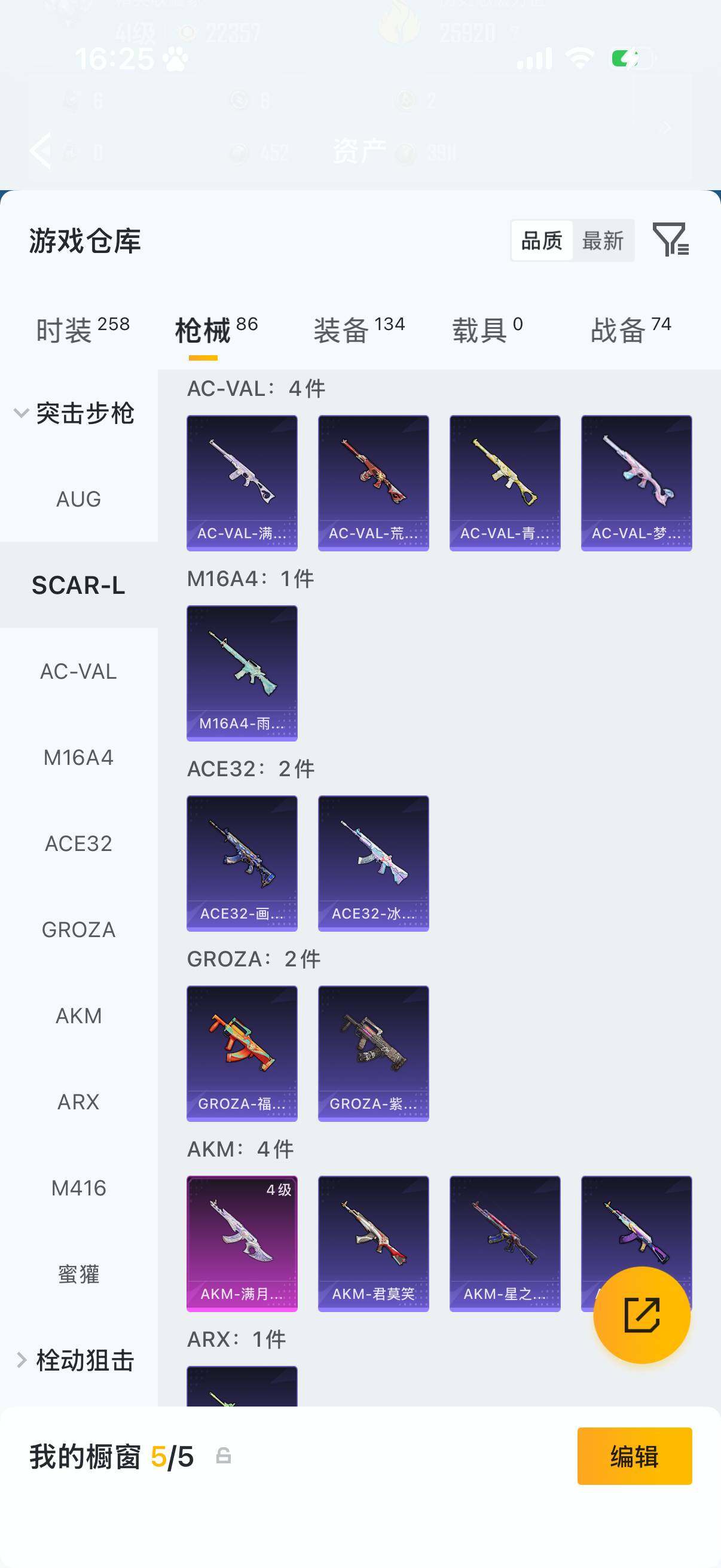Image resolution: width=721 pixels, height=1568 pixels.
Task: Select AUG in the side list
Action: tap(78, 499)
